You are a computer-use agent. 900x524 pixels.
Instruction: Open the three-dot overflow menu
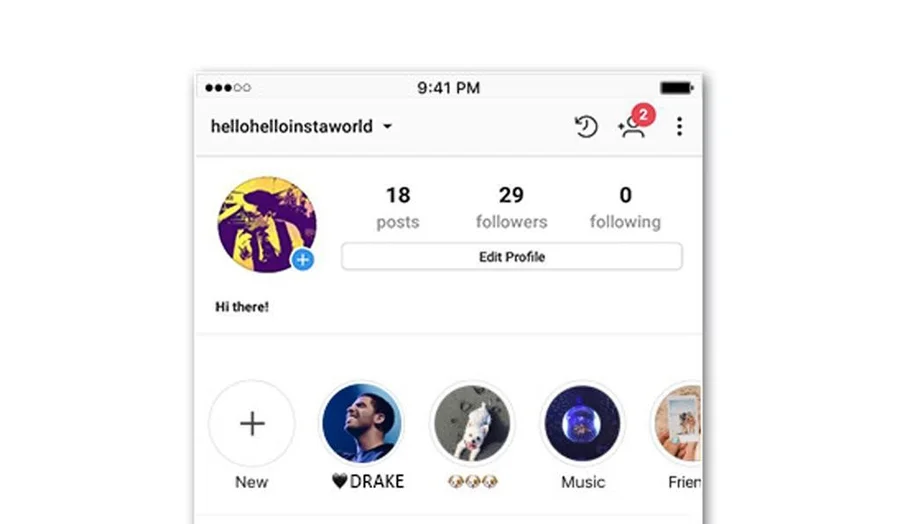click(679, 126)
